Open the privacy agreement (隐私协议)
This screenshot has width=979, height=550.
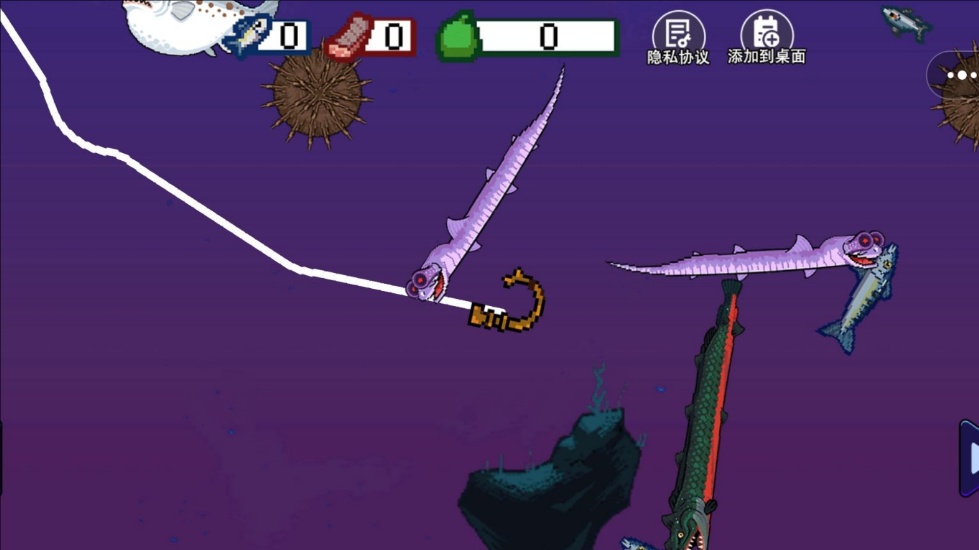678,38
